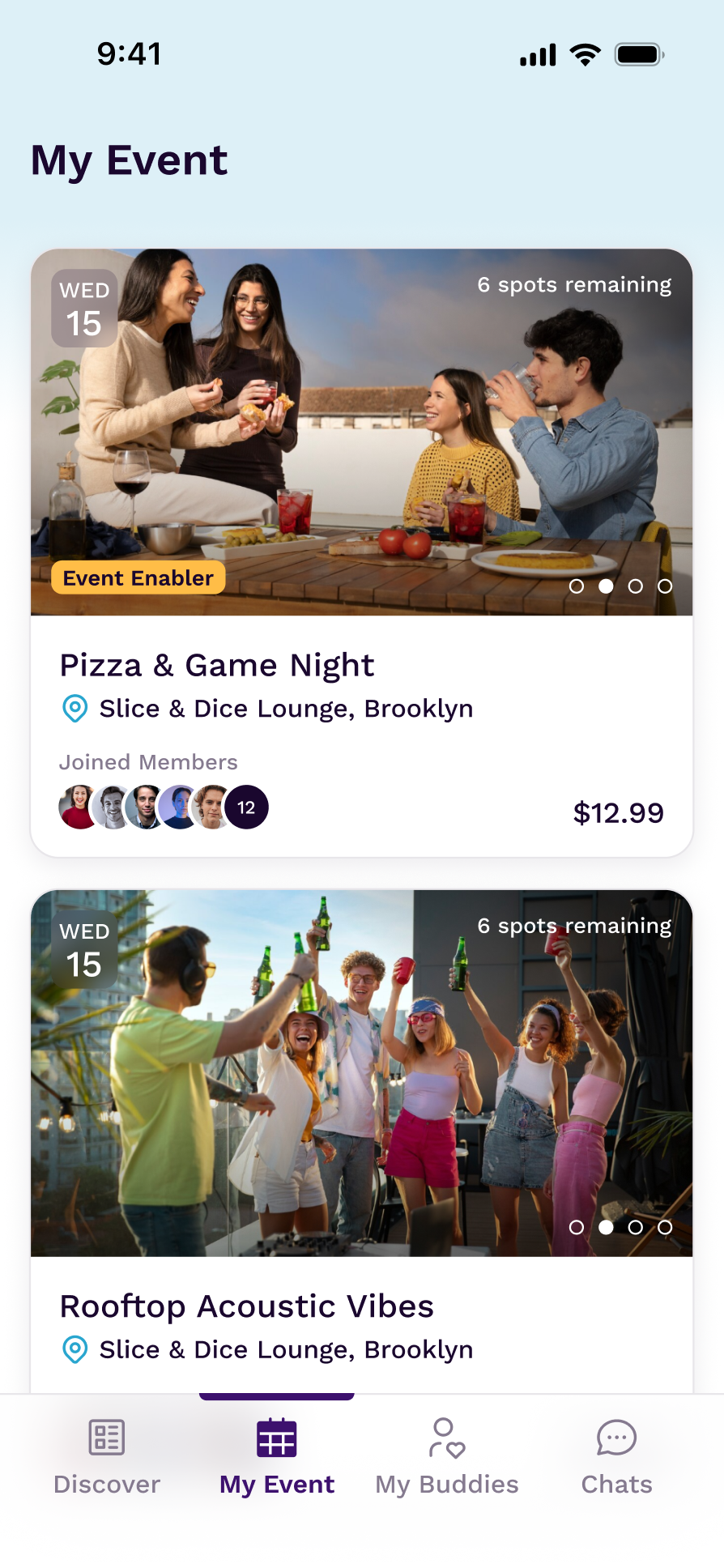View joined members of Pizza & Game Night
This screenshot has width=724, height=1568.
coord(163,807)
